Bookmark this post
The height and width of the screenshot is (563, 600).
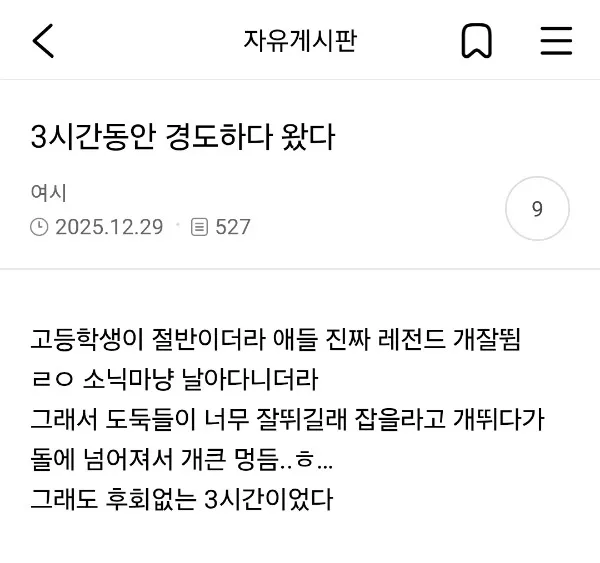click(476, 41)
